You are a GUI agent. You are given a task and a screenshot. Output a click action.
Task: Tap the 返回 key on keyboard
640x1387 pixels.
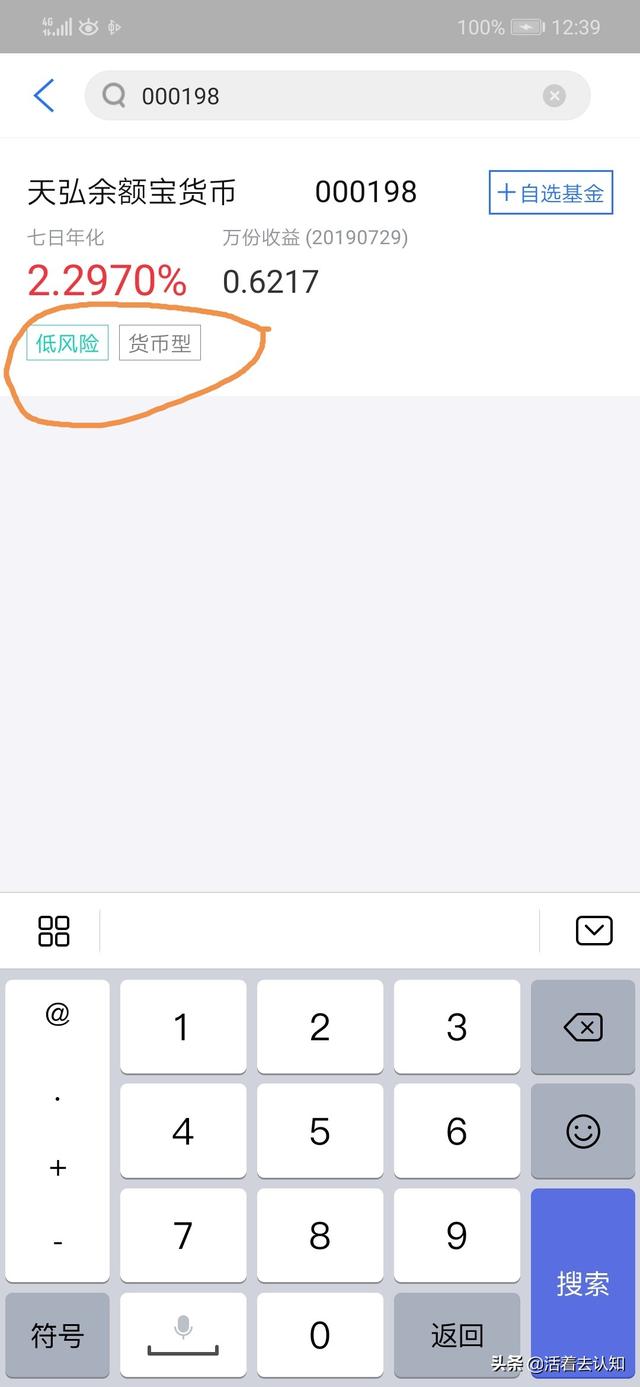[x=457, y=1336]
